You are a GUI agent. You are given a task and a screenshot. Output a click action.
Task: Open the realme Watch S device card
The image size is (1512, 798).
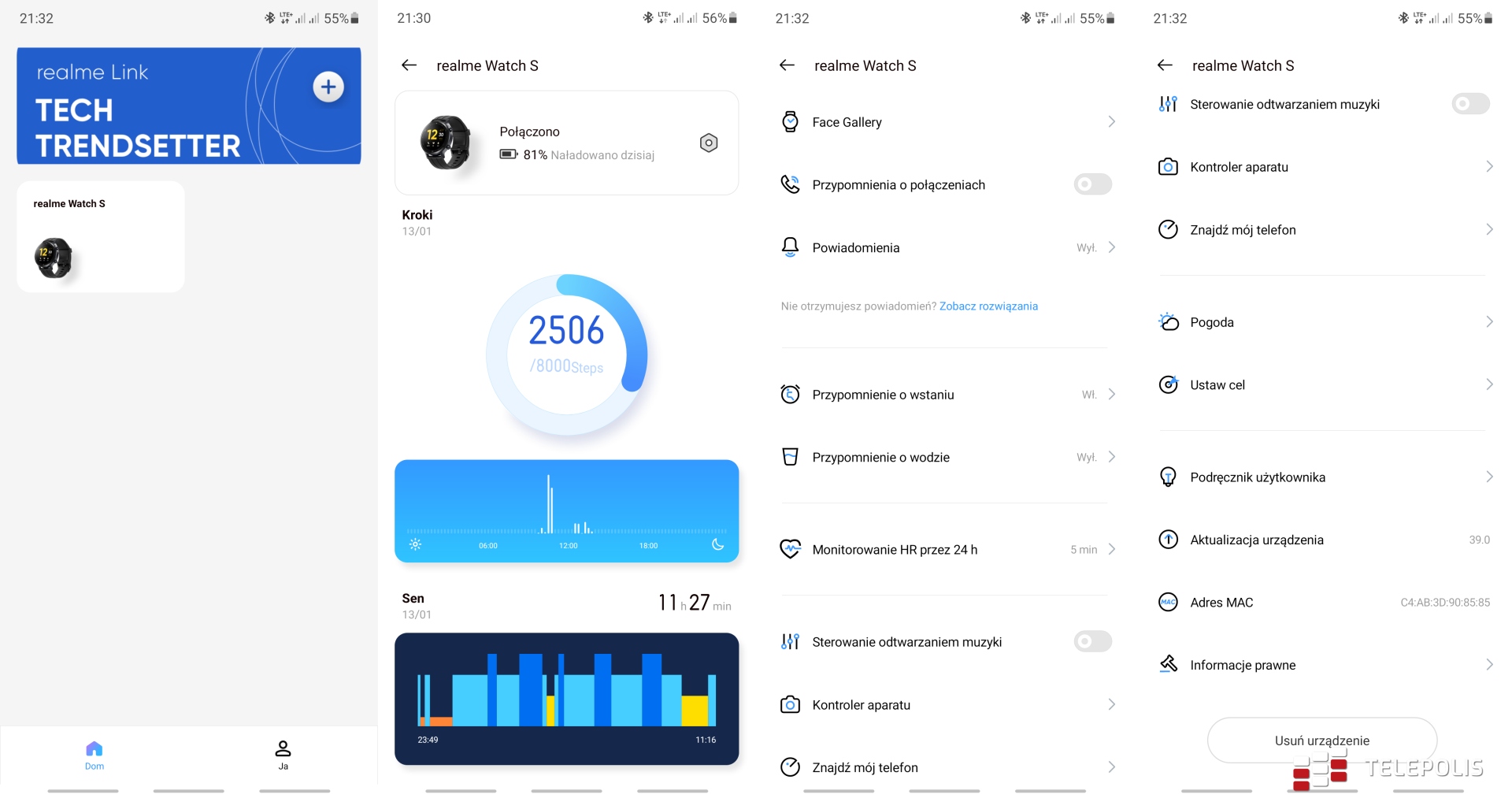click(100, 236)
